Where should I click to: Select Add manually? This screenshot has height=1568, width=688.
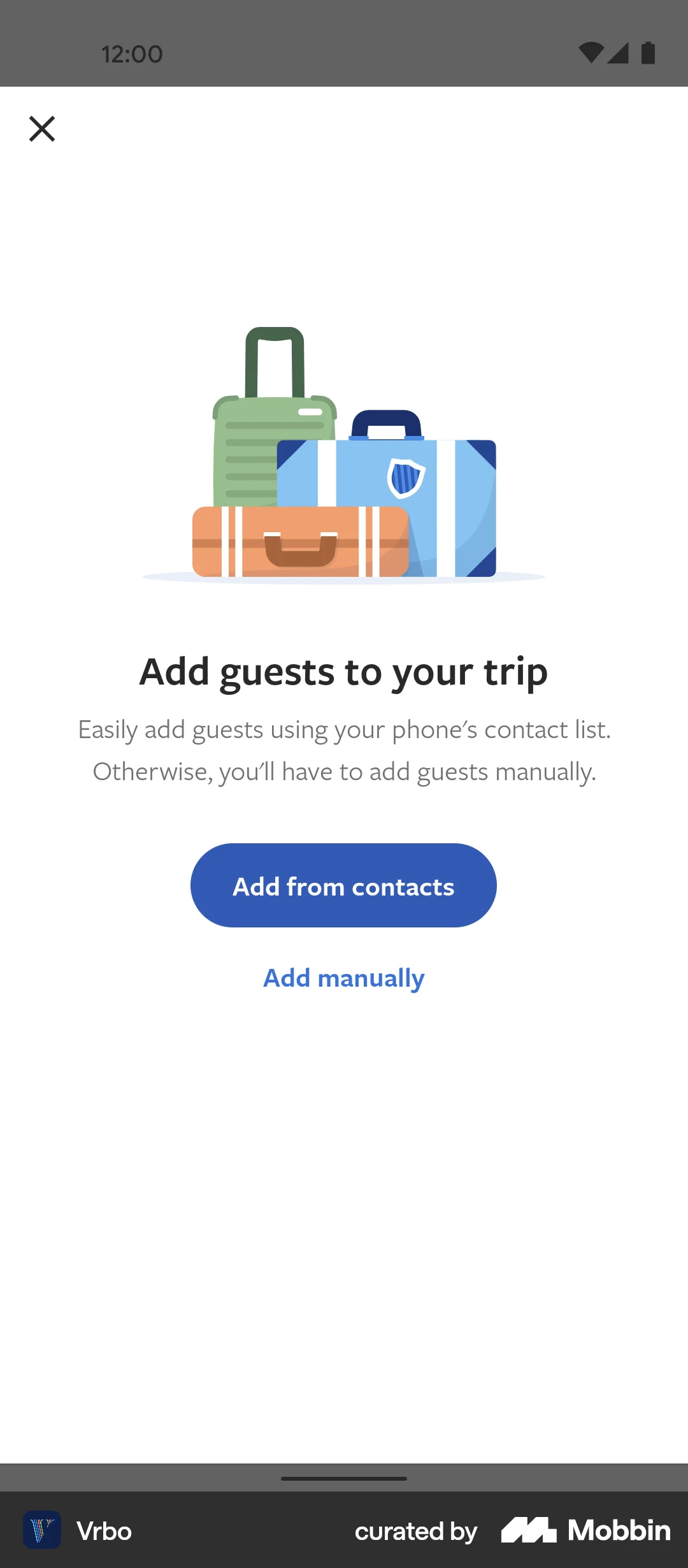coord(343,977)
